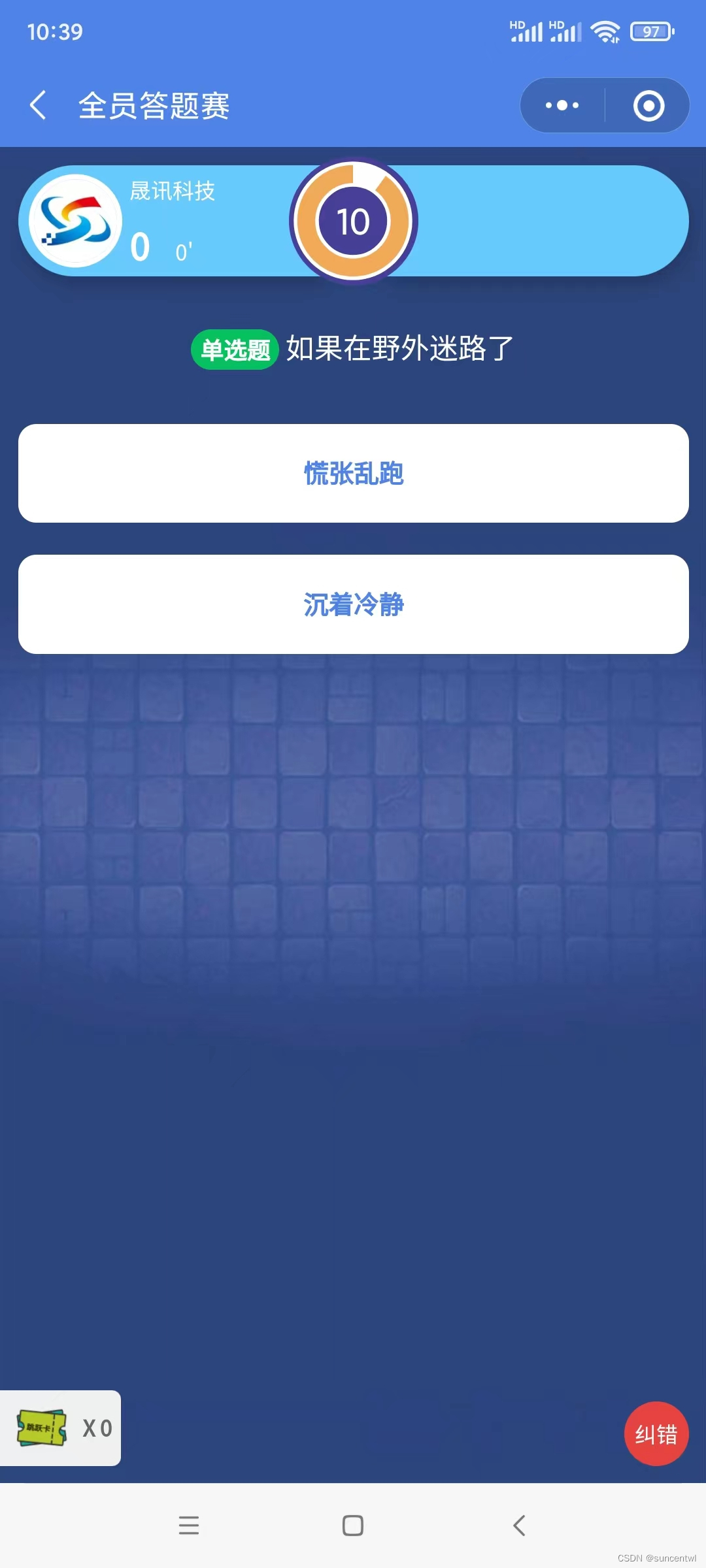Select answer option 沉着冷静

click(353, 604)
